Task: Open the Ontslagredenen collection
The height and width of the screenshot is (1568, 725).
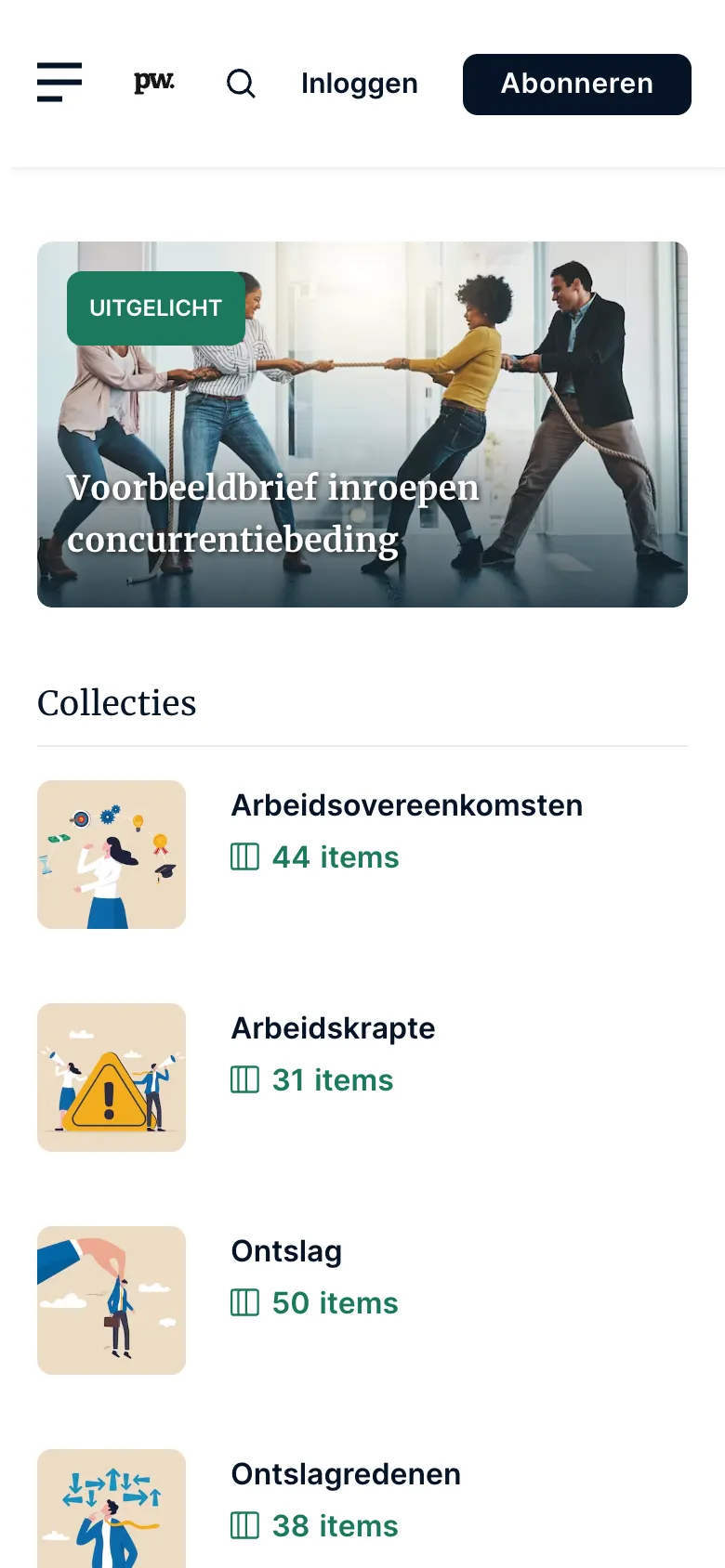Action: point(345,1474)
